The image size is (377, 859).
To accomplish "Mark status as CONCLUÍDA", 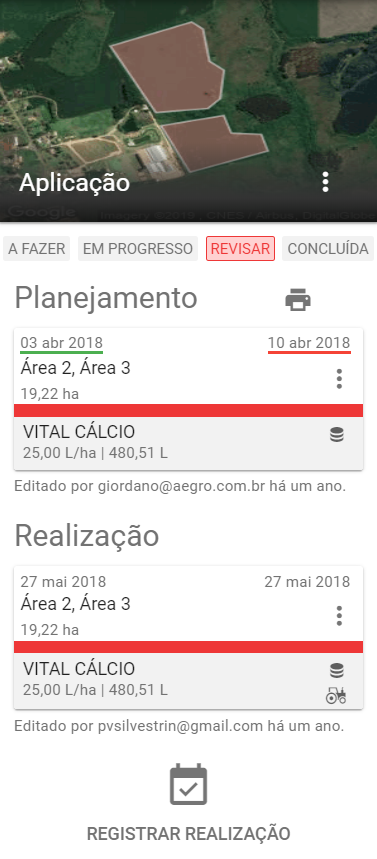I will point(328,249).
